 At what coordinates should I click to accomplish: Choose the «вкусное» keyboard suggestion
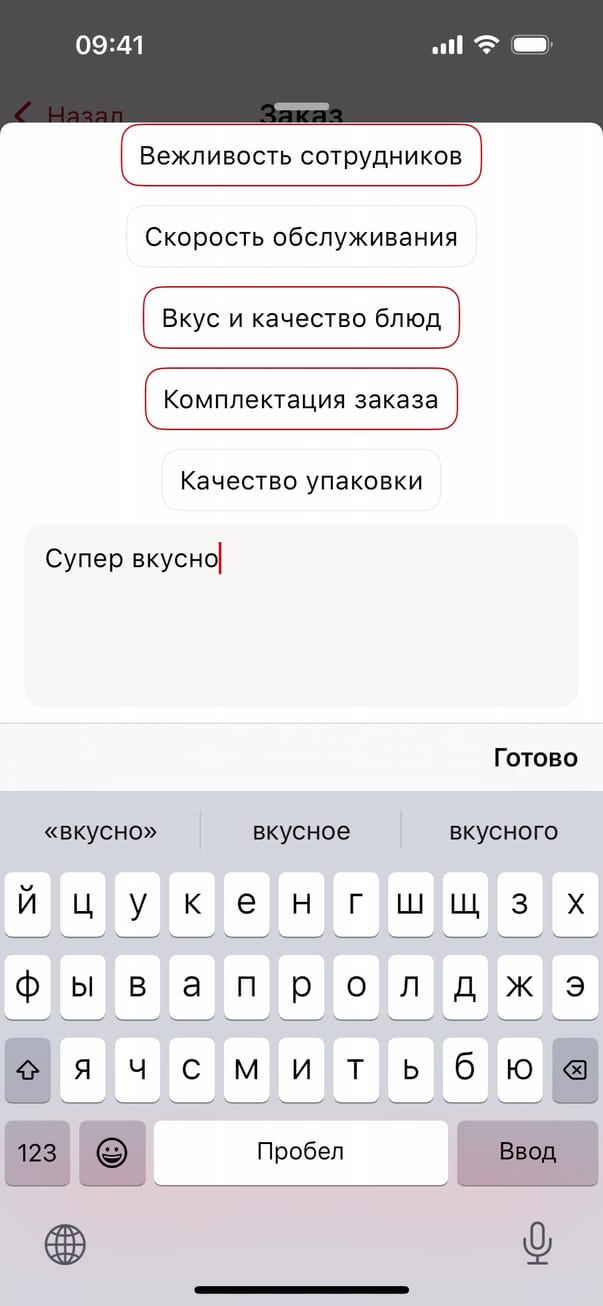click(301, 831)
